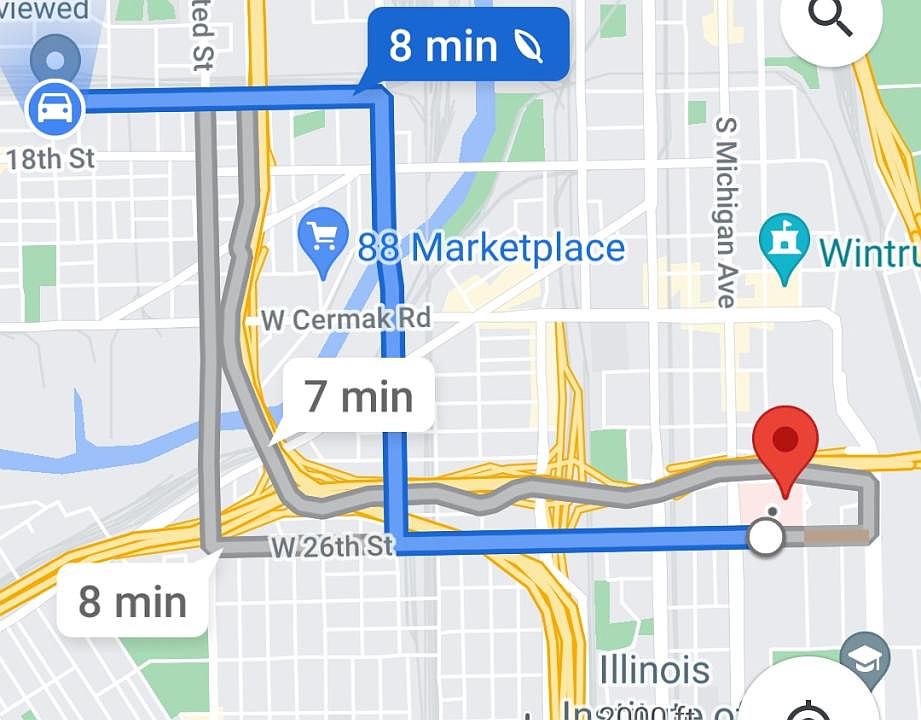Tap the car starting point marker
This screenshot has height=720, width=921.
55,107
